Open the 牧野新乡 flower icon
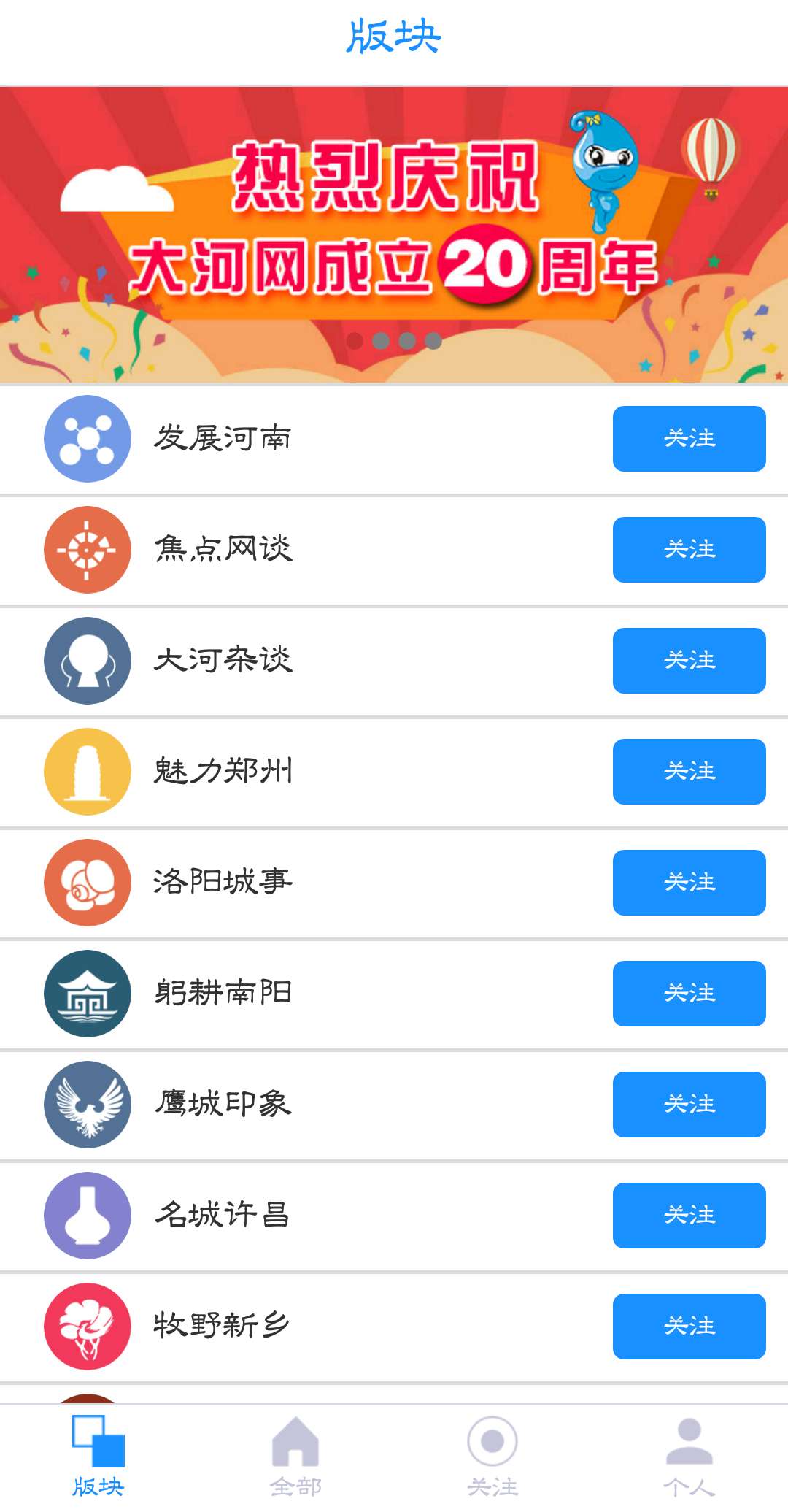This screenshot has width=788, height=1512. tap(87, 1327)
